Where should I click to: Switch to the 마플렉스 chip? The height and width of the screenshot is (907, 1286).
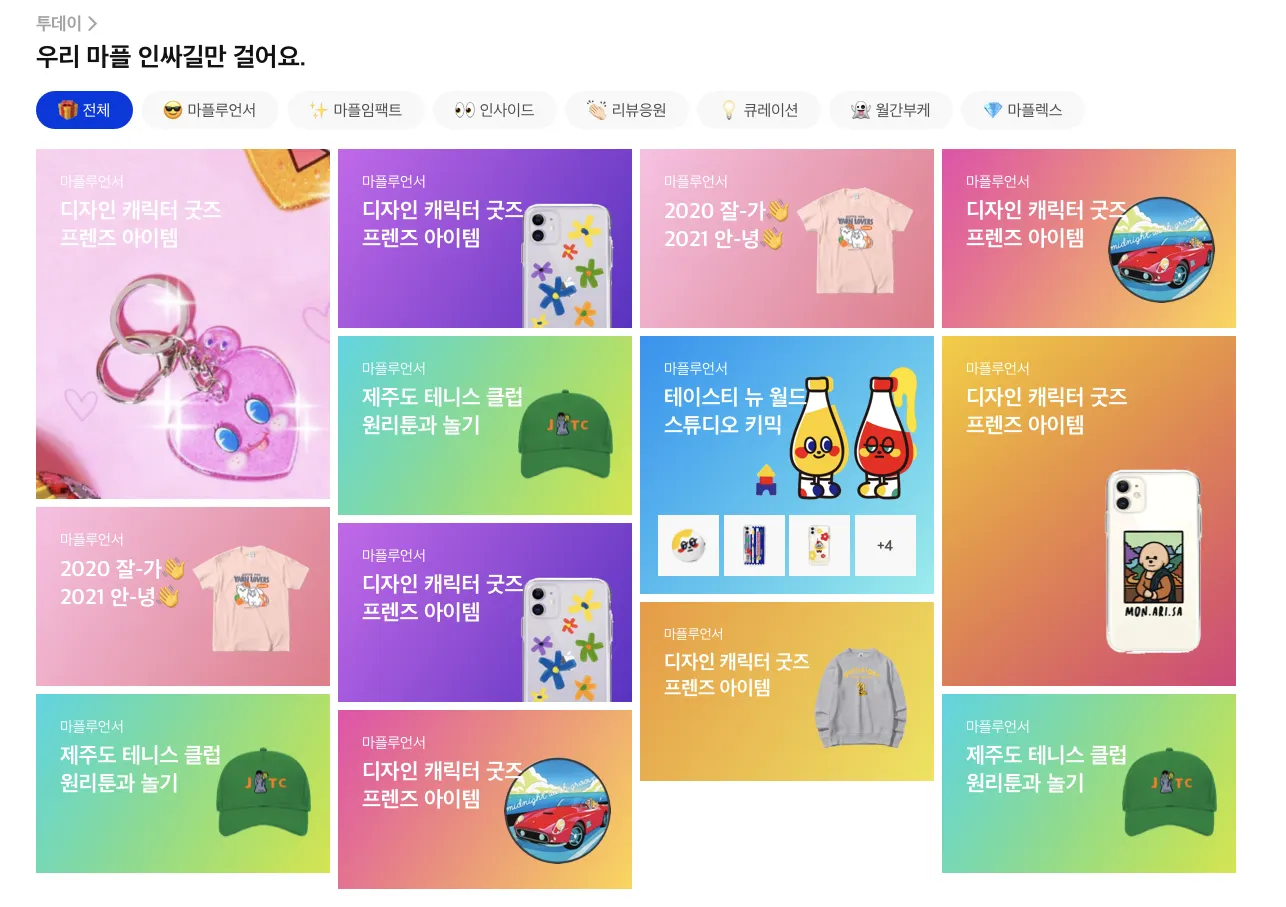pos(1023,110)
